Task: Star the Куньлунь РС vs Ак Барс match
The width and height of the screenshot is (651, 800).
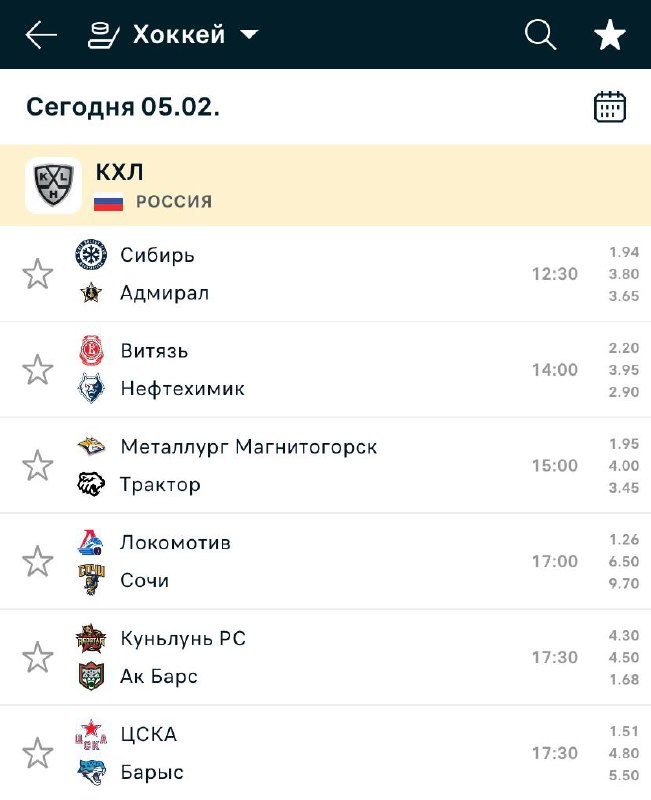Action: tap(38, 658)
